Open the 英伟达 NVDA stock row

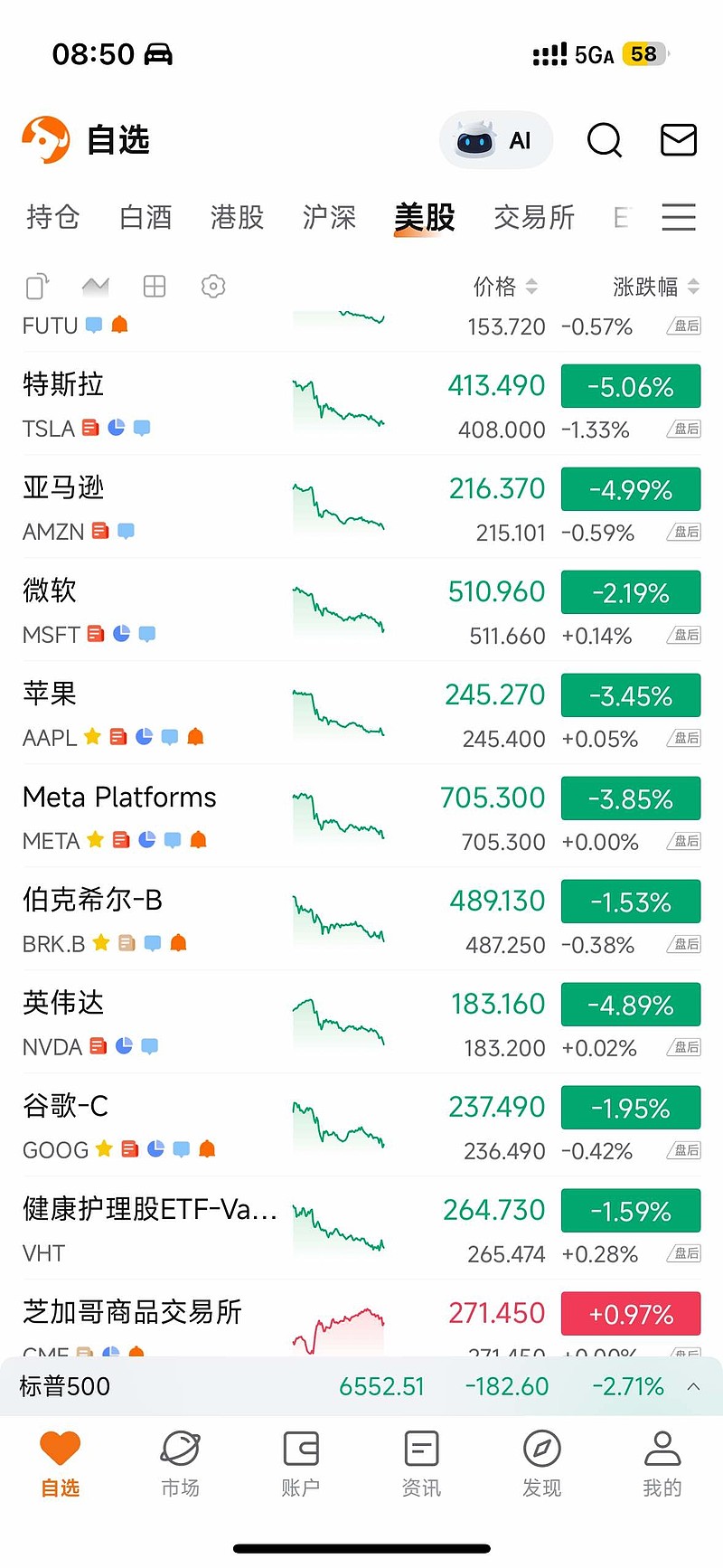[x=145, y=1023]
